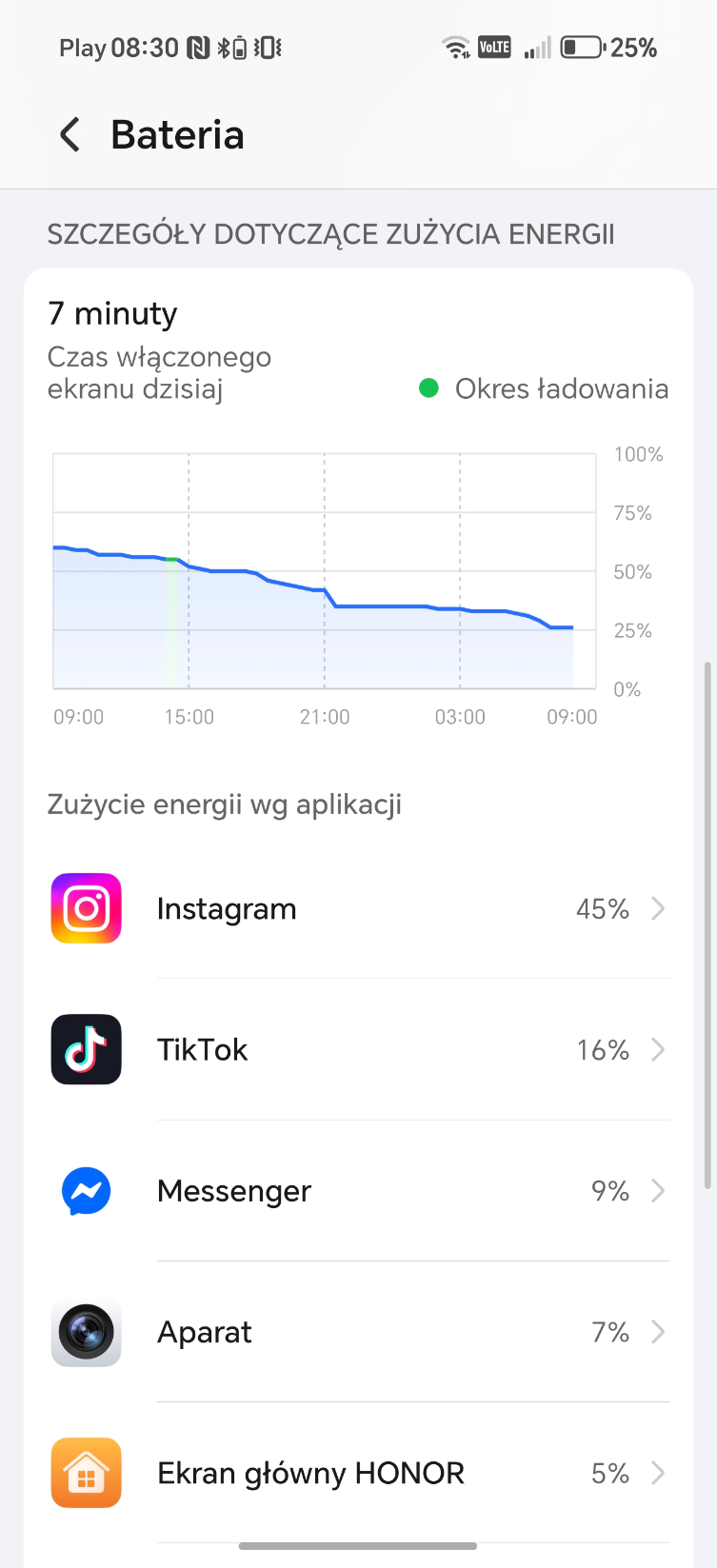Screen dimensions: 717x1568
Task: Open Instagram battery usage details
Action: (x=358, y=909)
